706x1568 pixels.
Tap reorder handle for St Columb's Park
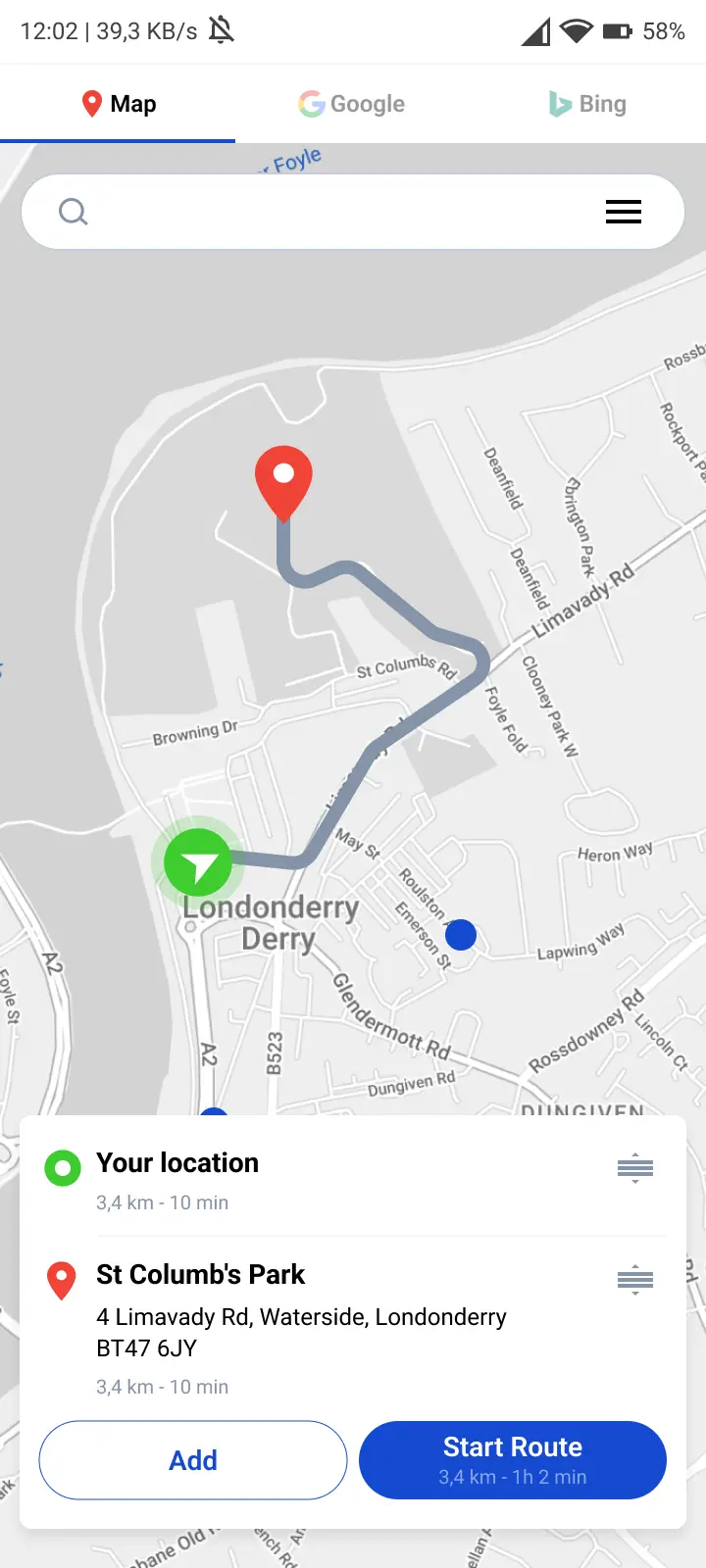tap(634, 1280)
